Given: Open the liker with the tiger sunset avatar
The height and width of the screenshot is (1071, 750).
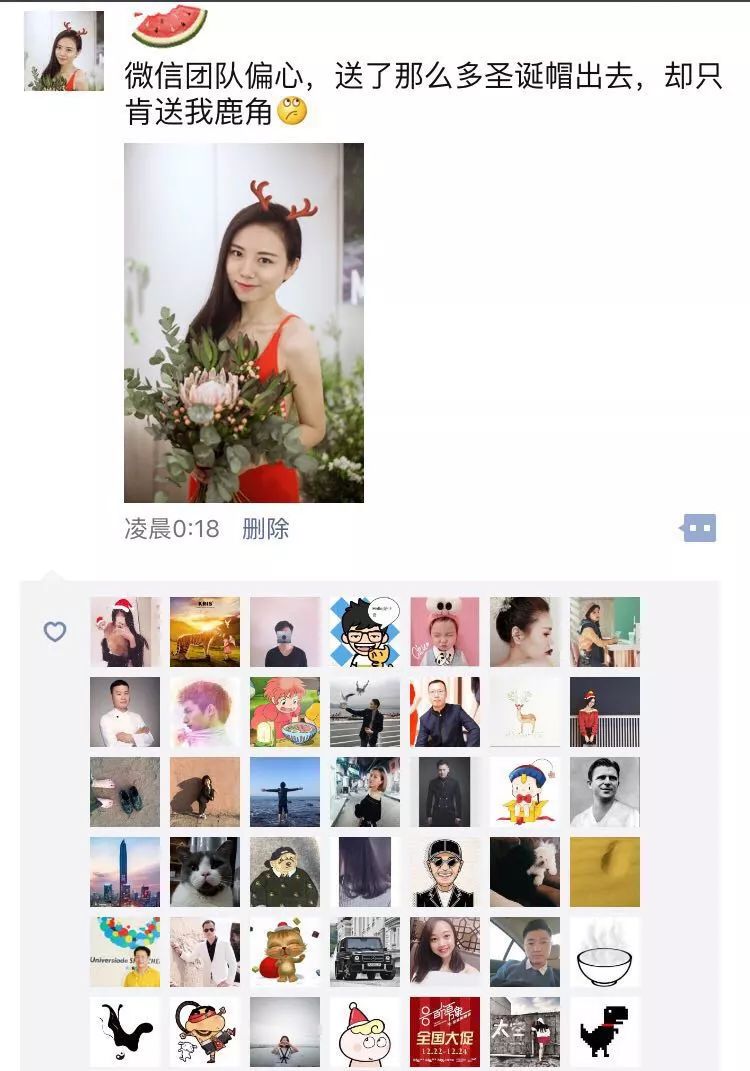Looking at the screenshot, I should pos(205,632).
